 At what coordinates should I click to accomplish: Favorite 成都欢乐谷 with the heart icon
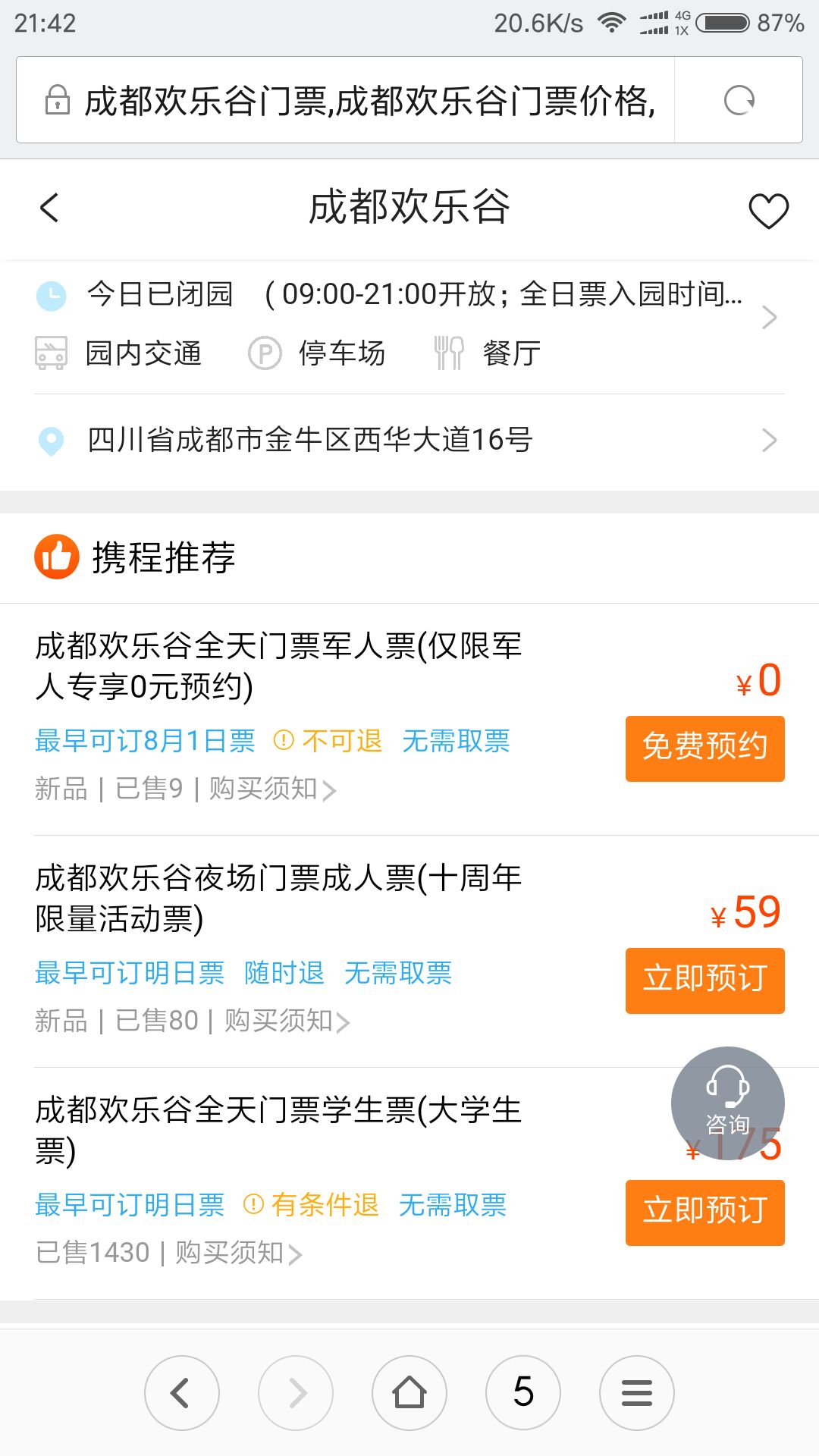pos(768,210)
